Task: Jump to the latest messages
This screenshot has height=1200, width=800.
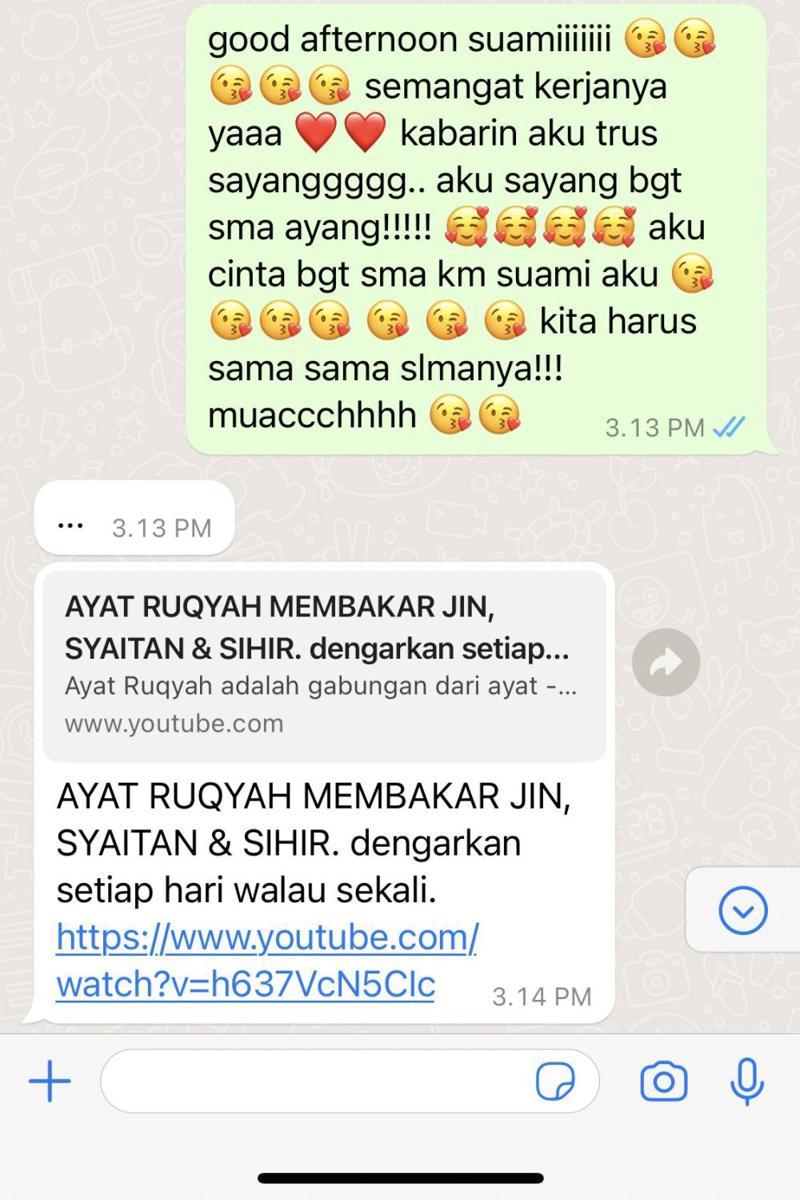Action: pyautogui.click(x=743, y=910)
